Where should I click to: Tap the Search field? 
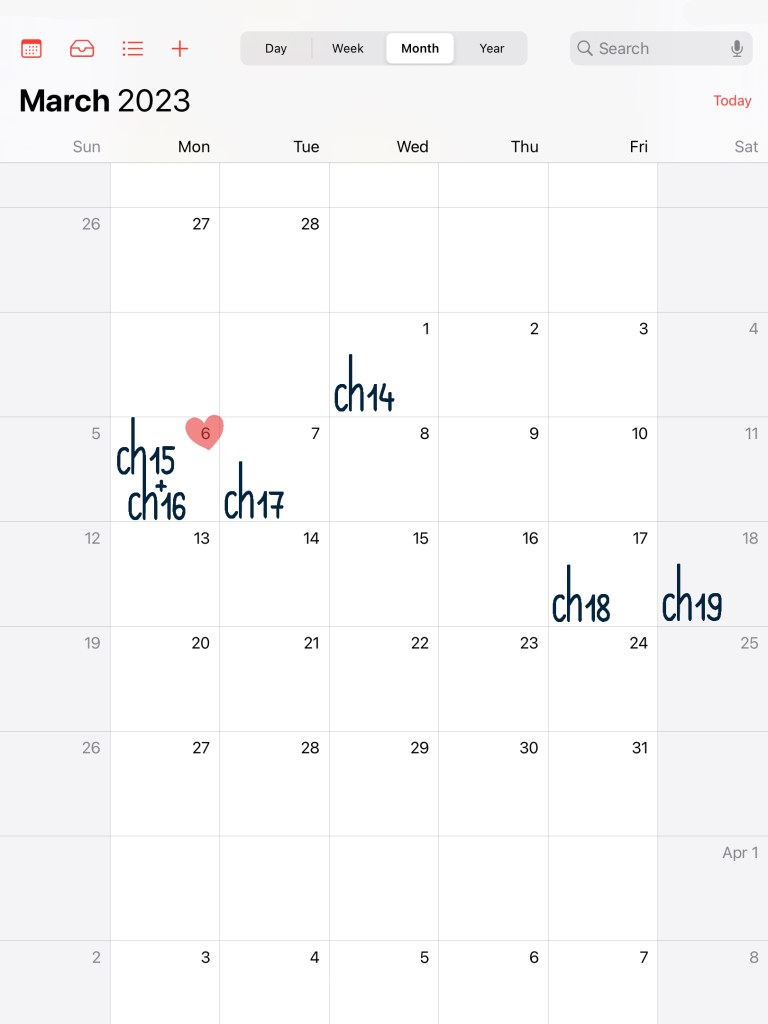click(x=650, y=48)
